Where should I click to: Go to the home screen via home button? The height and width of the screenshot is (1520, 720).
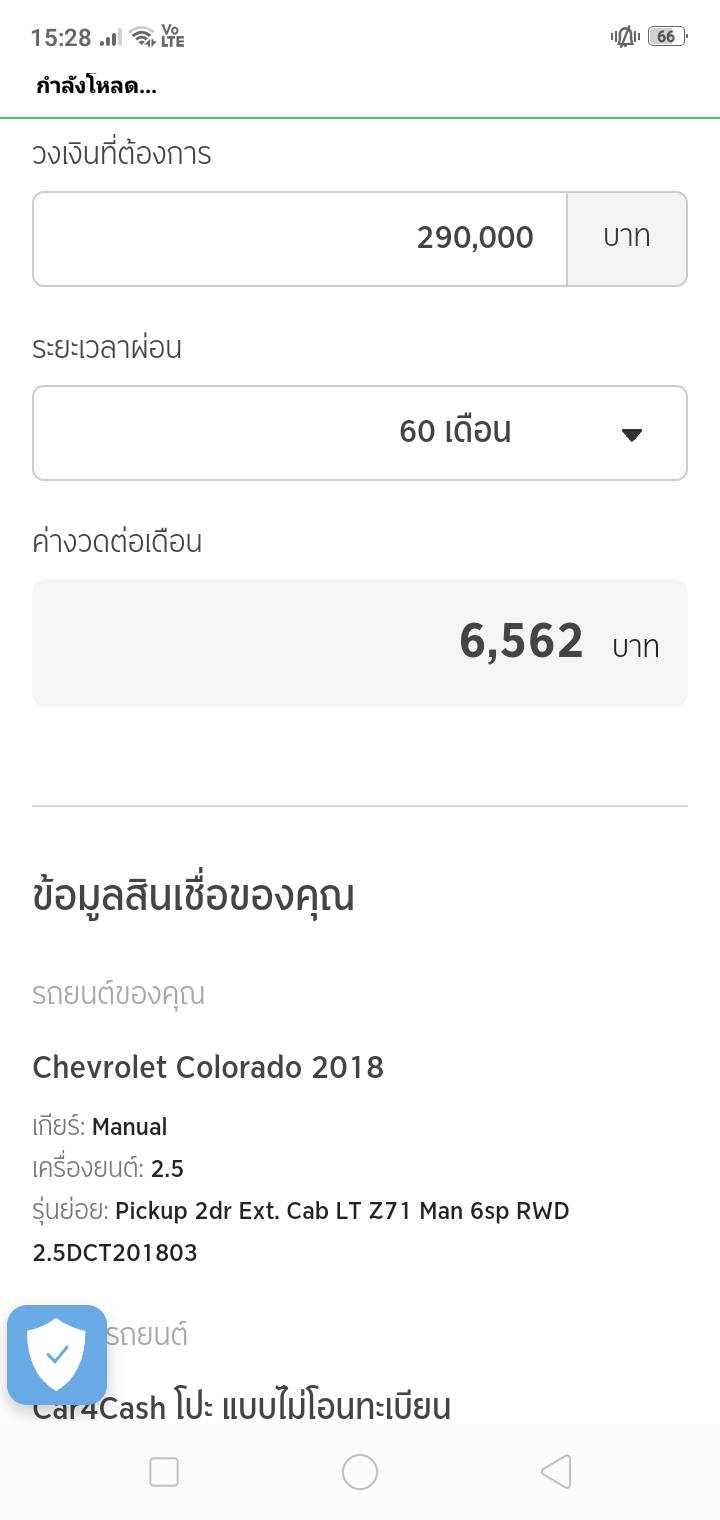tap(360, 1472)
